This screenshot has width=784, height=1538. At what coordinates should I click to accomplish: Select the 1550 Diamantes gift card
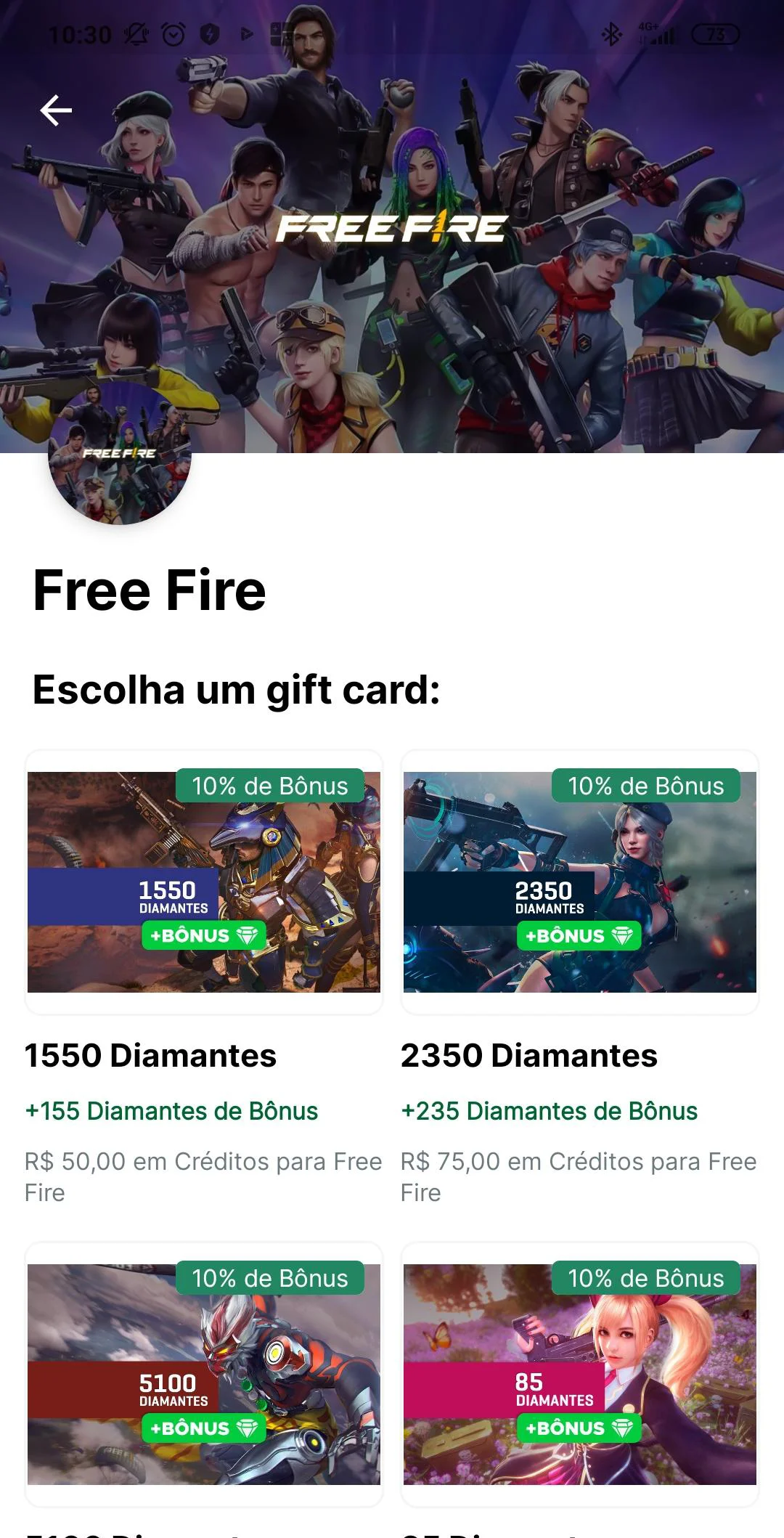click(204, 882)
